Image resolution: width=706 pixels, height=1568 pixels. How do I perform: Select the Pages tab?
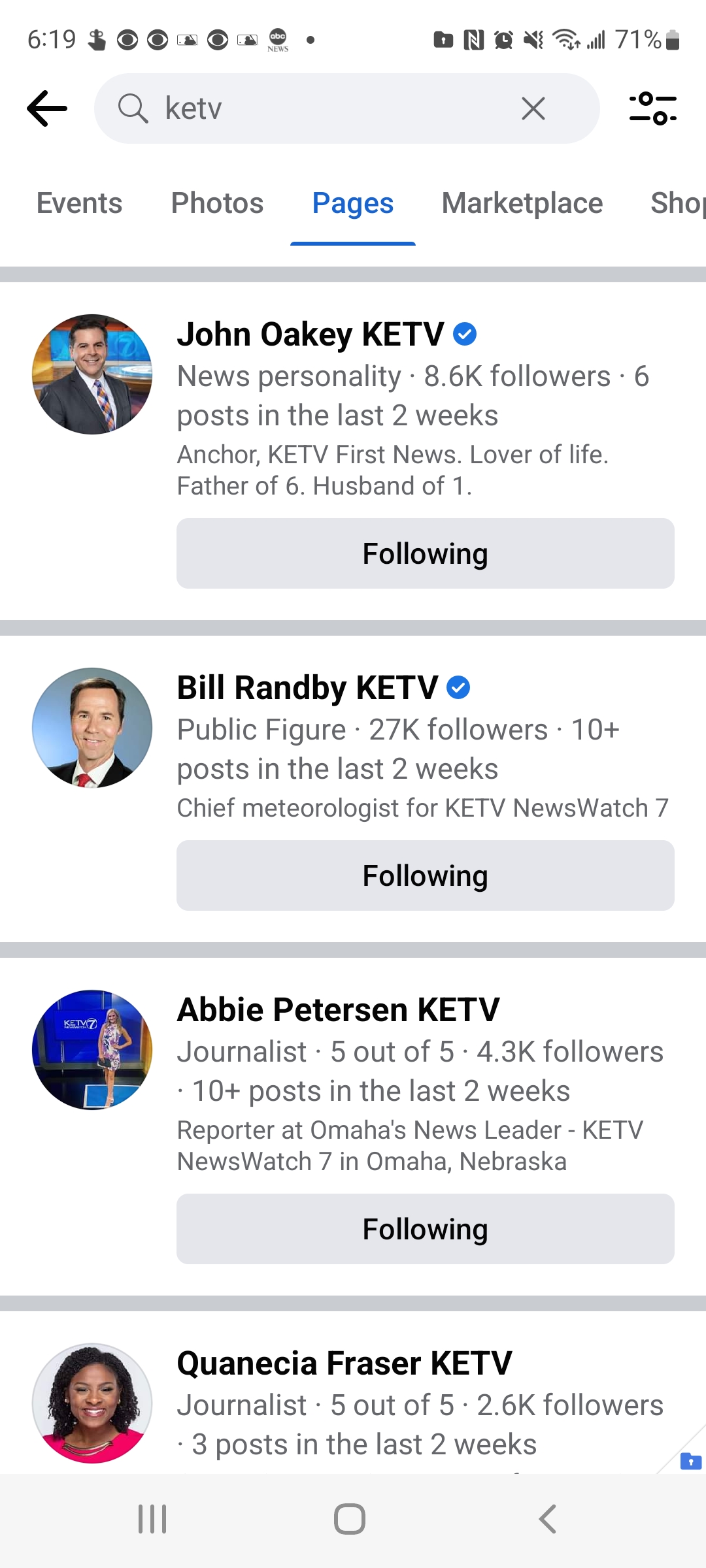coord(352,203)
